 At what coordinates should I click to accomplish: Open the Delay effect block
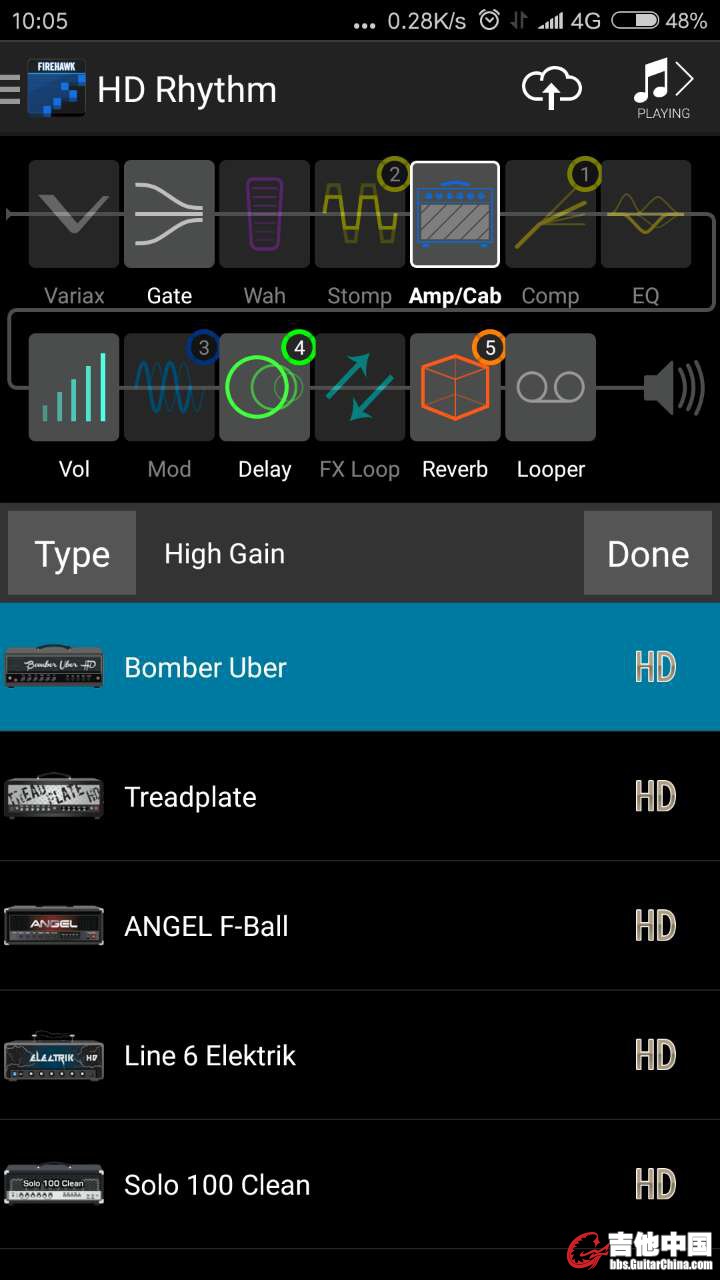click(264, 388)
